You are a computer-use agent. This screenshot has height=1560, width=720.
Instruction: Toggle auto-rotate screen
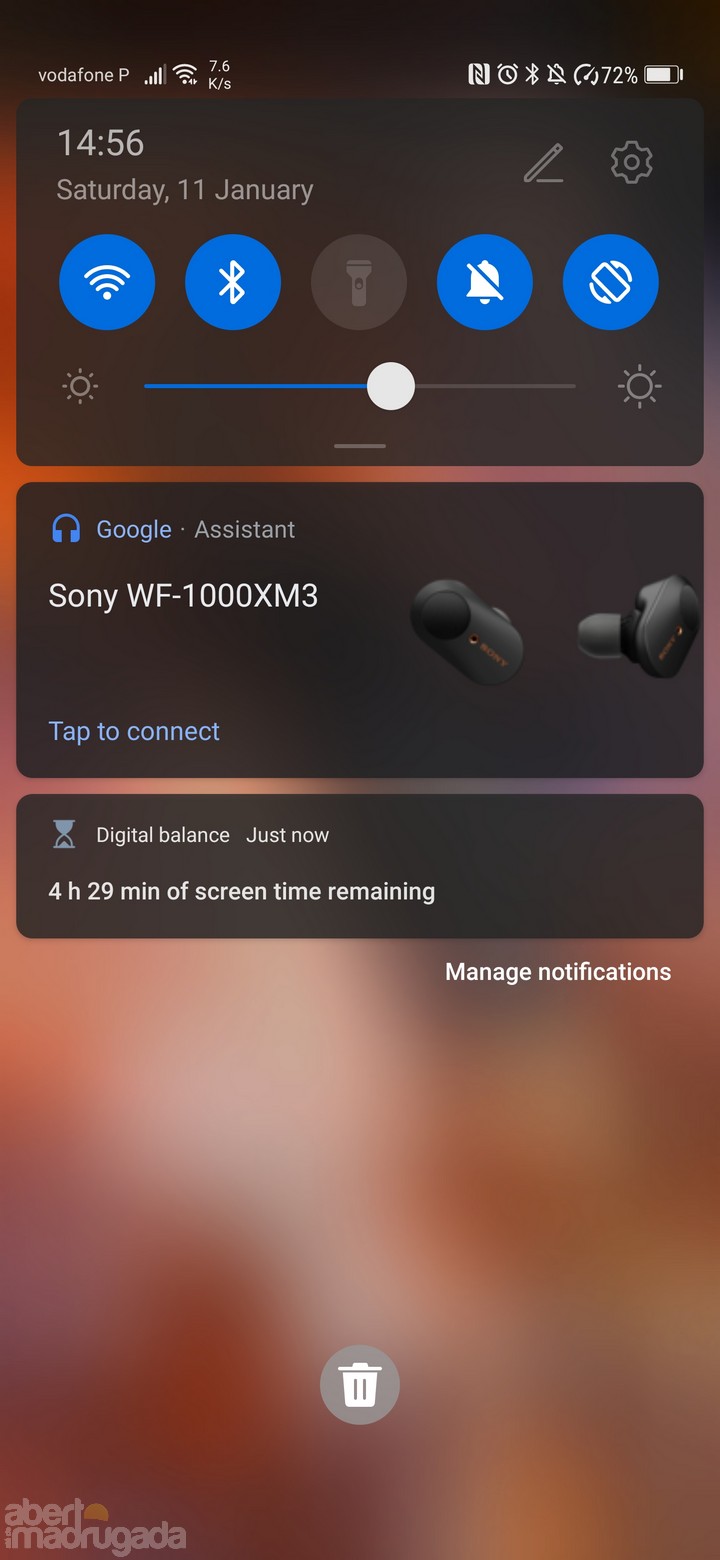pyautogui.click(x=611, y=282)
